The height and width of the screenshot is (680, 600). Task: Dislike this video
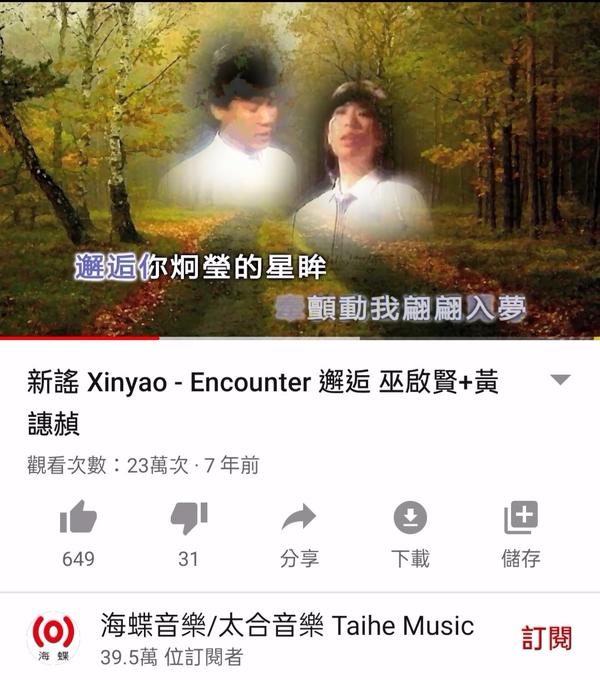pyautogui.click(x=189, y=519)
